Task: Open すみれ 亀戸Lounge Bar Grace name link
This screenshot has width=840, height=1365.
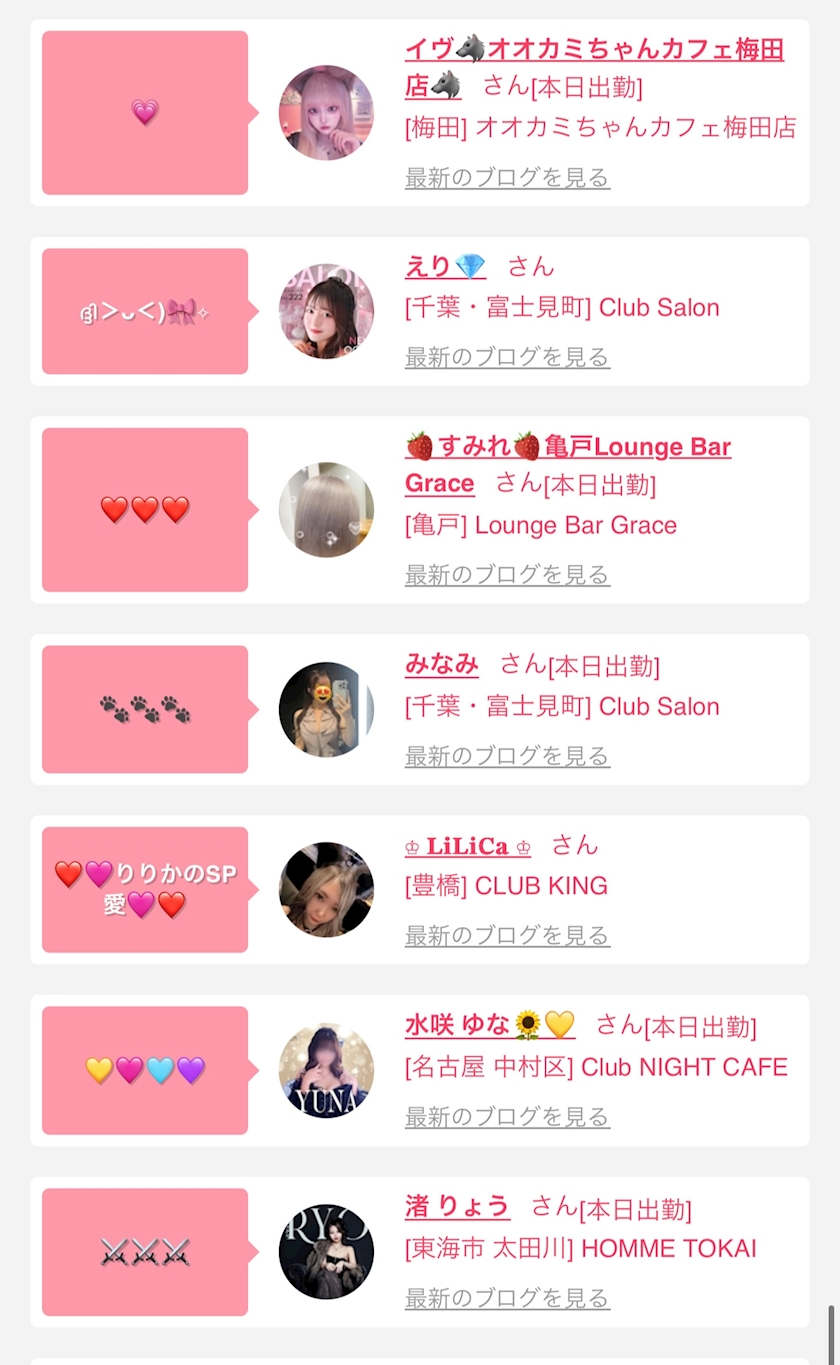Action: (567, 447)
